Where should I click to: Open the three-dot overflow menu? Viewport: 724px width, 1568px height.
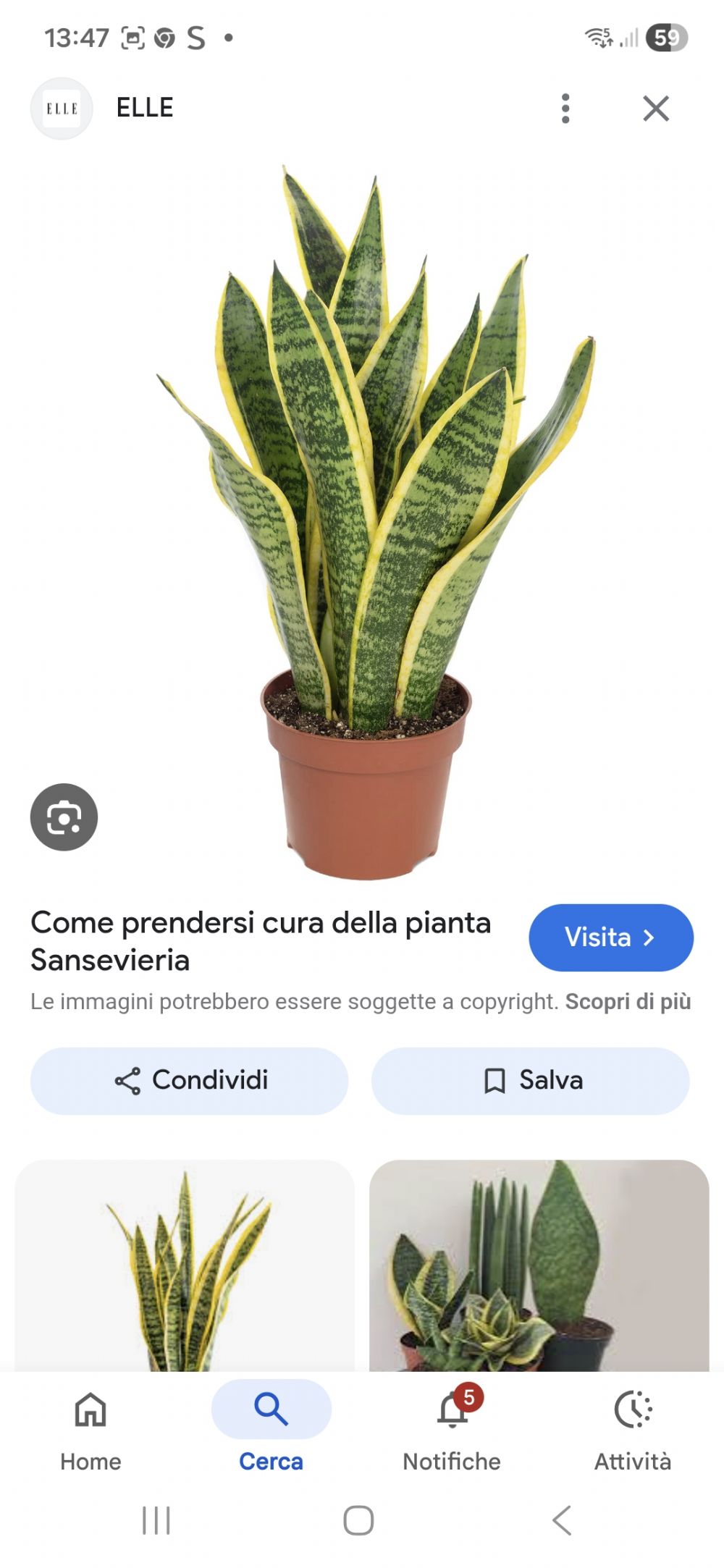[x=565, y=109]
